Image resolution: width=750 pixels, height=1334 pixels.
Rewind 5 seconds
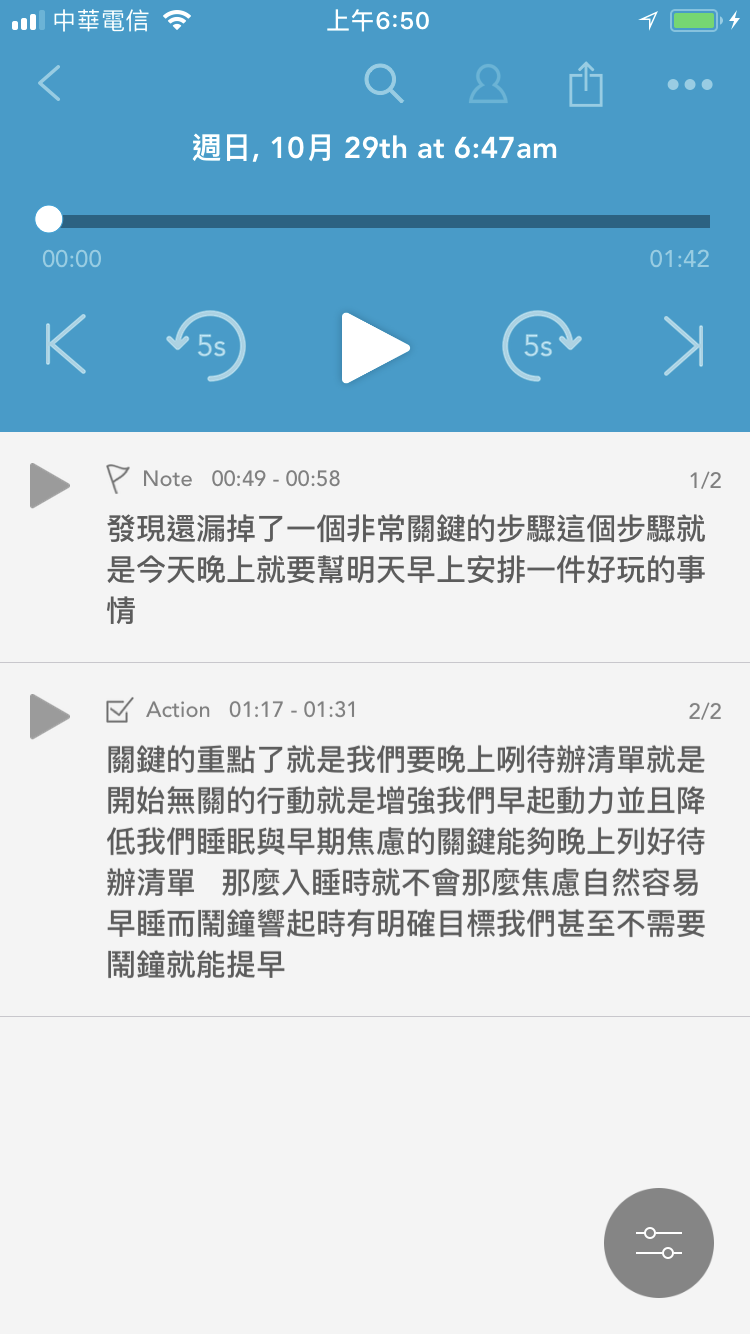pyautogui.click(x=206, y=346)
